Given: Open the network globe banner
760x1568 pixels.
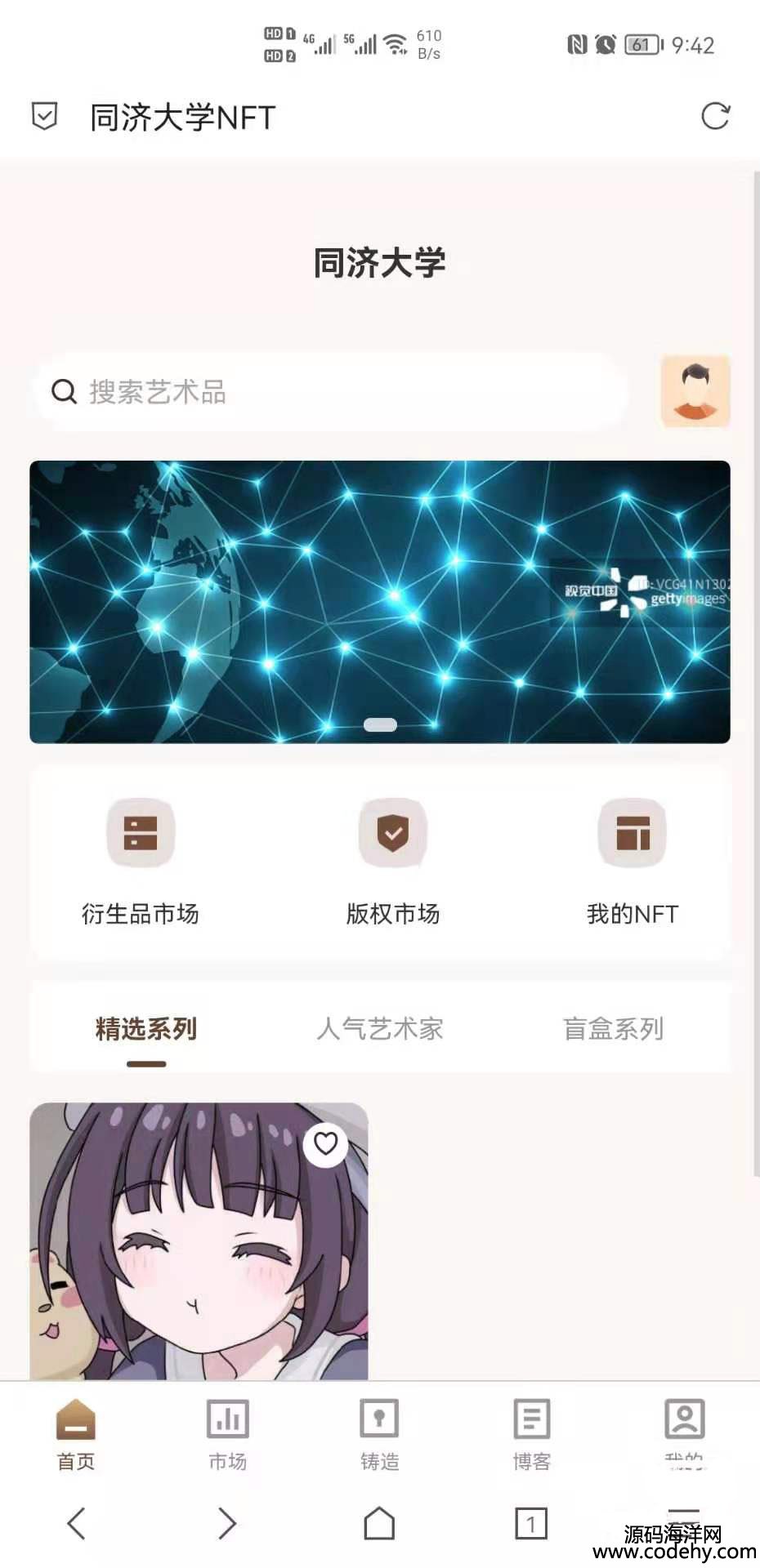Looking at the screenshot, I should pyautogui.click(x=379, y=602).
